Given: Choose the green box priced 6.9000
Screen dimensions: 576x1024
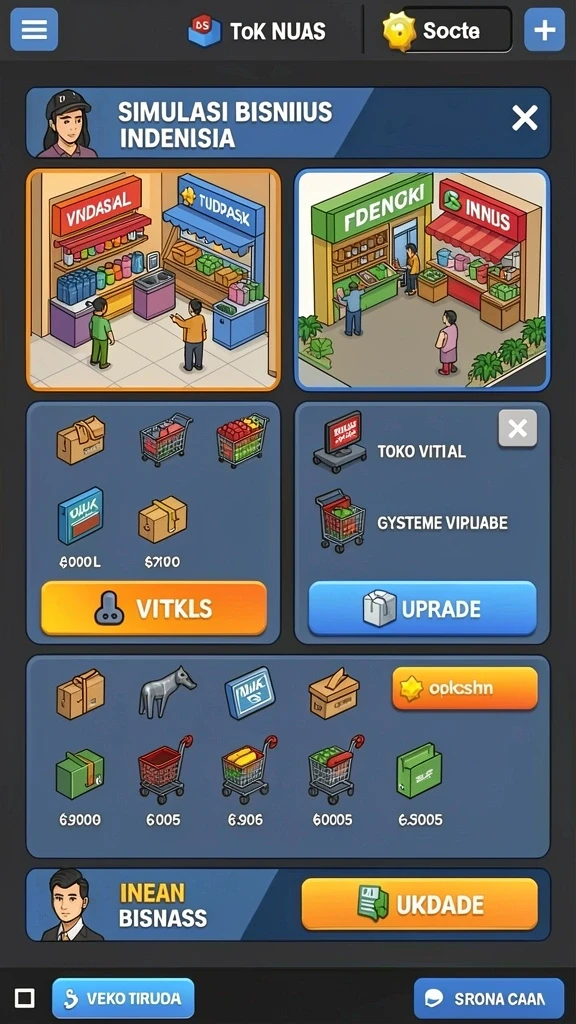Looking at the screenshot, I should click(x=80, y=774).
